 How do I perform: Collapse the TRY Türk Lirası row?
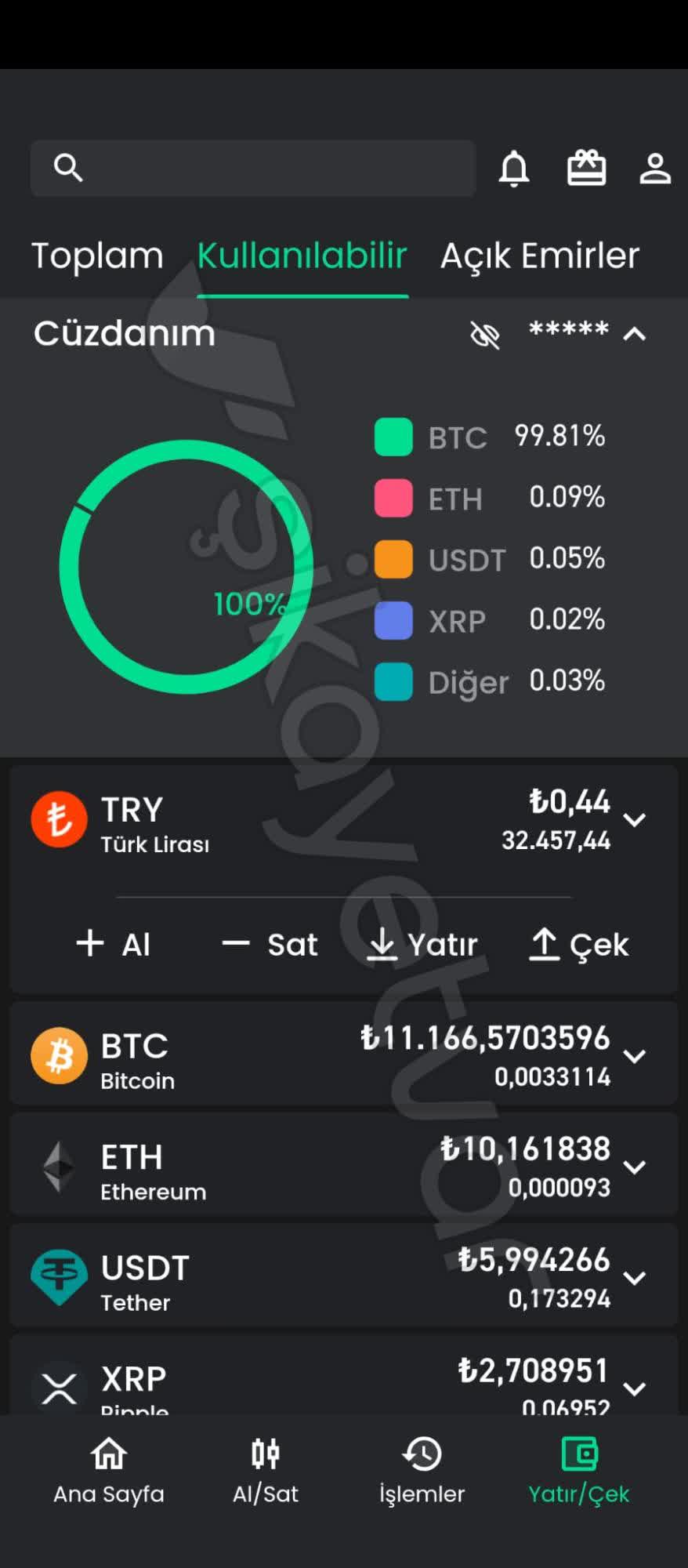[x=635, y=820]
